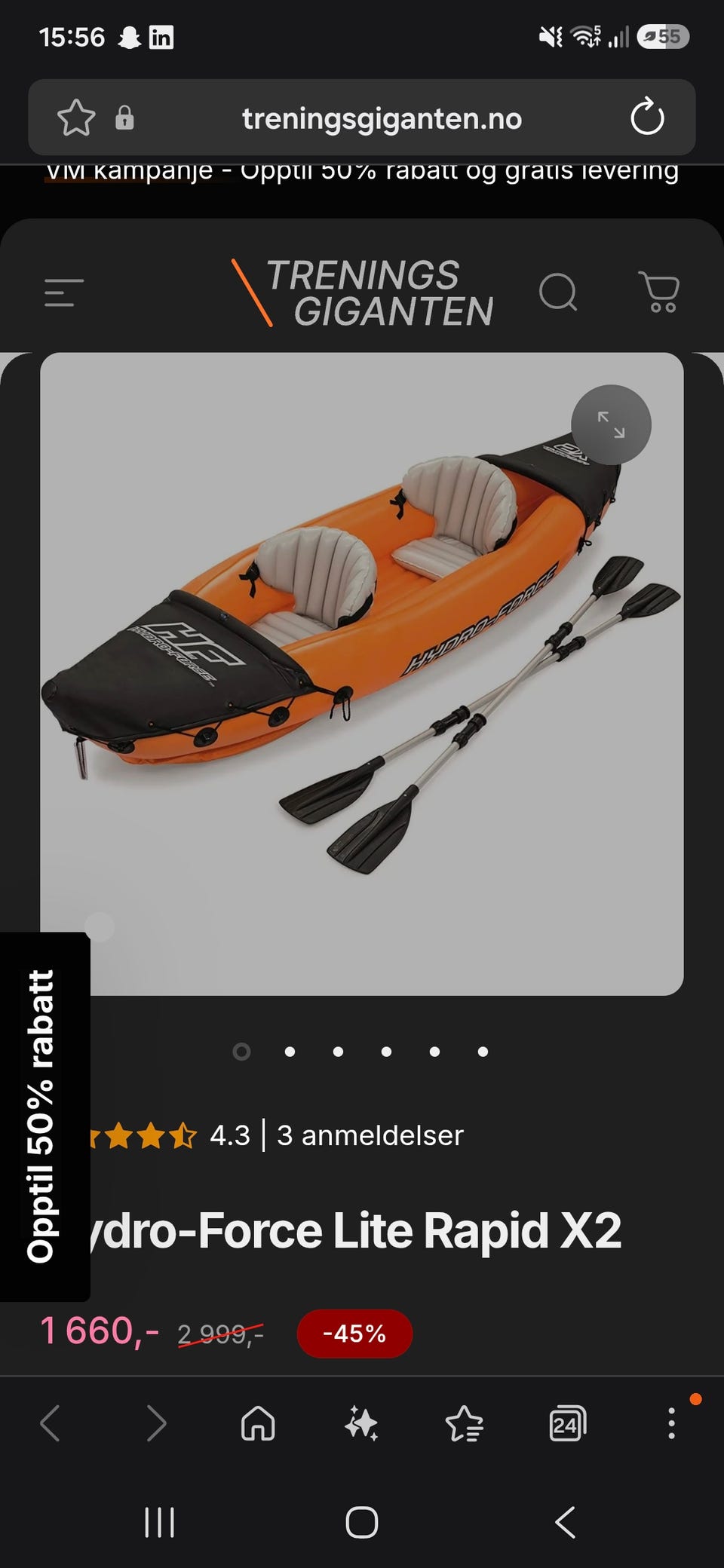
Task: Open the shopping cart
Action: point(660,292)
